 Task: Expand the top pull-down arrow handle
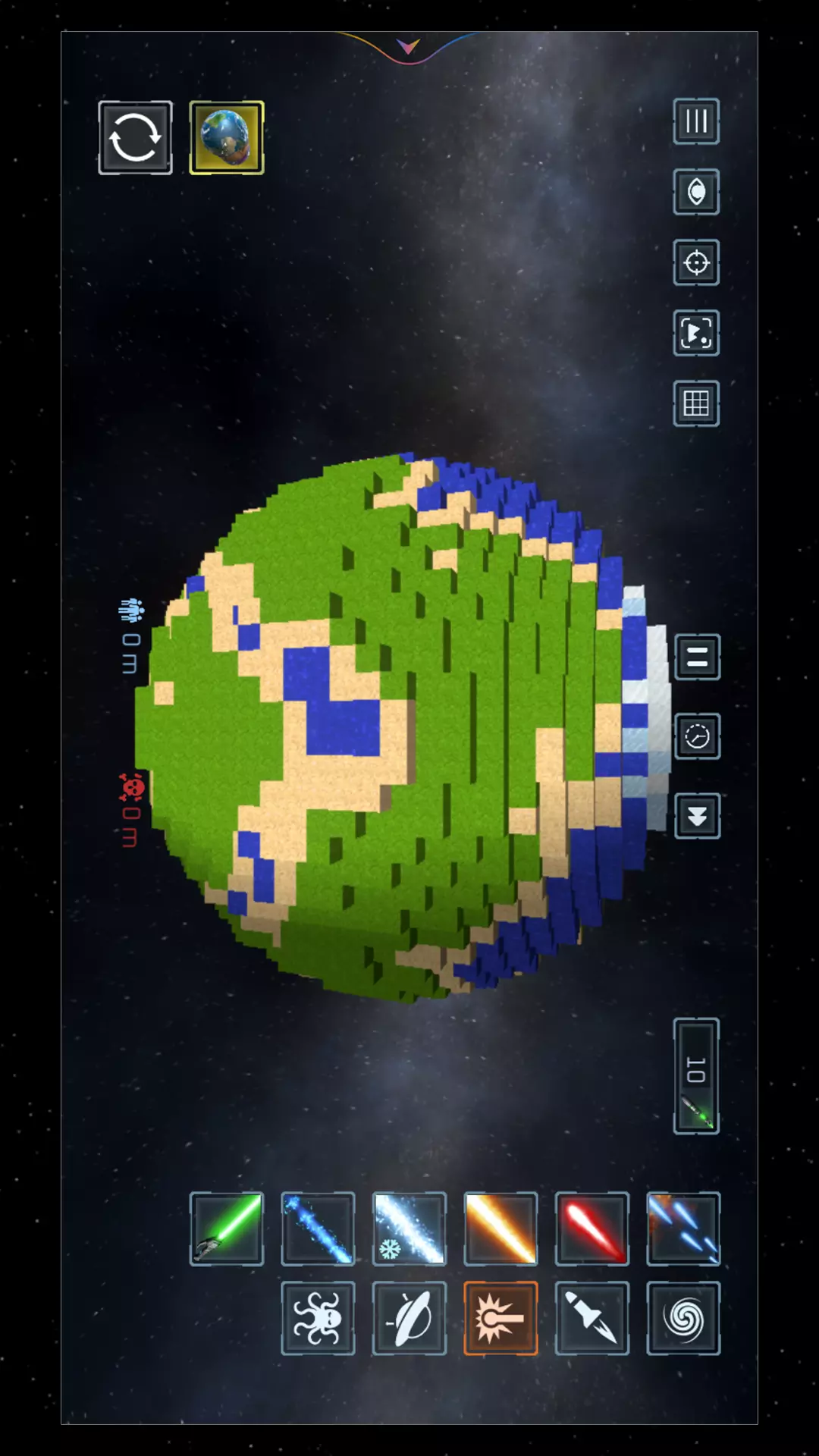(x=409, y=48)
